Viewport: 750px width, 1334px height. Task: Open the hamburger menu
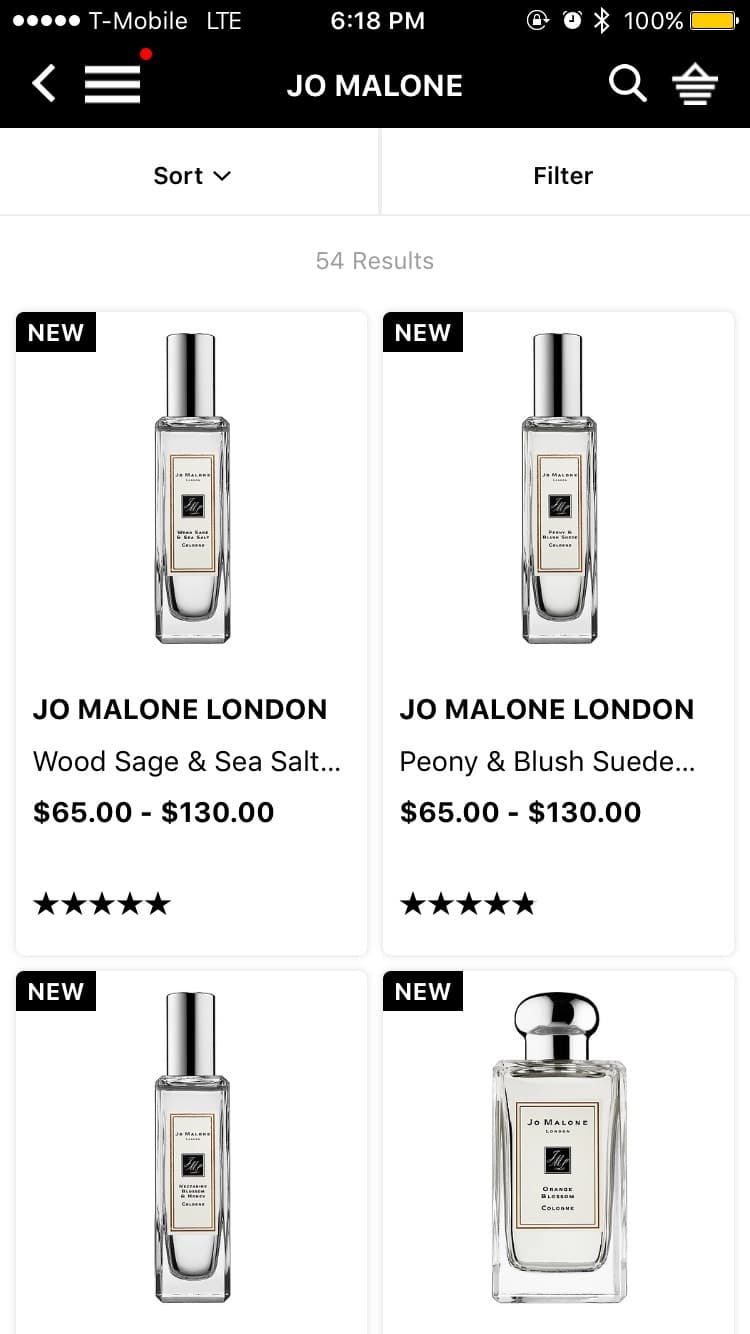pos(112,84)
